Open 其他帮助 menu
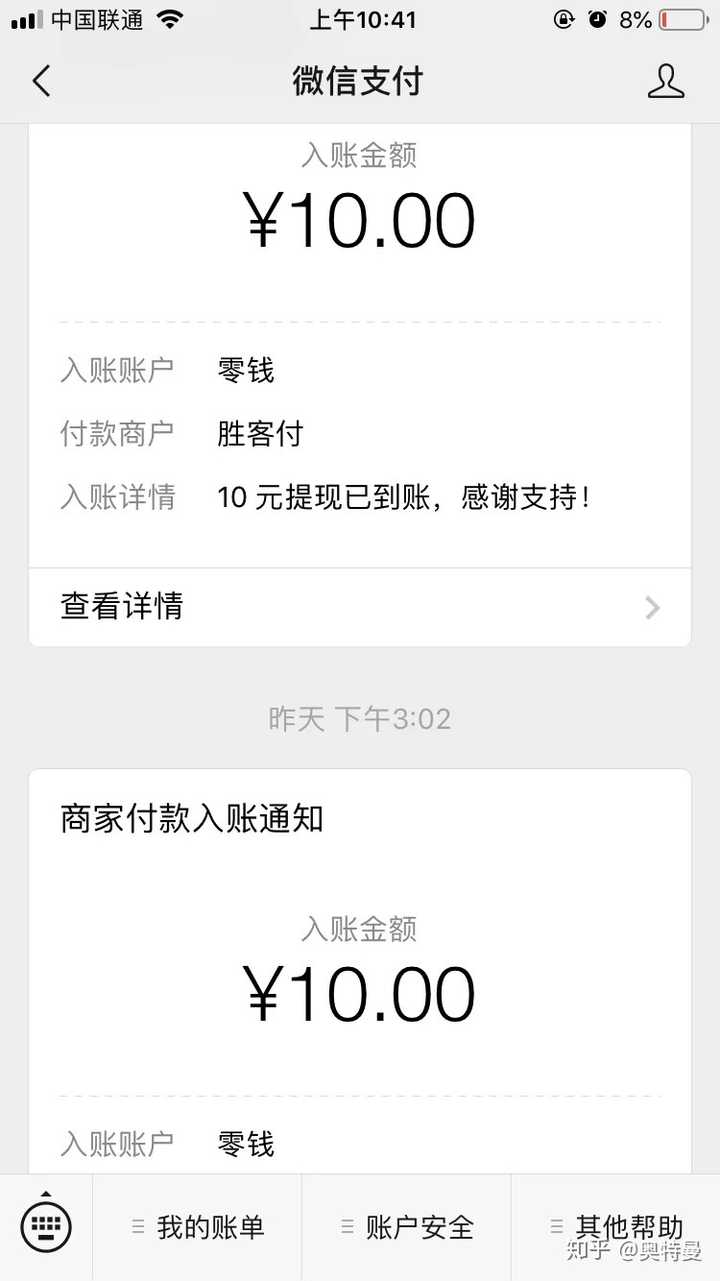720x1281 pixels. 616,1227
